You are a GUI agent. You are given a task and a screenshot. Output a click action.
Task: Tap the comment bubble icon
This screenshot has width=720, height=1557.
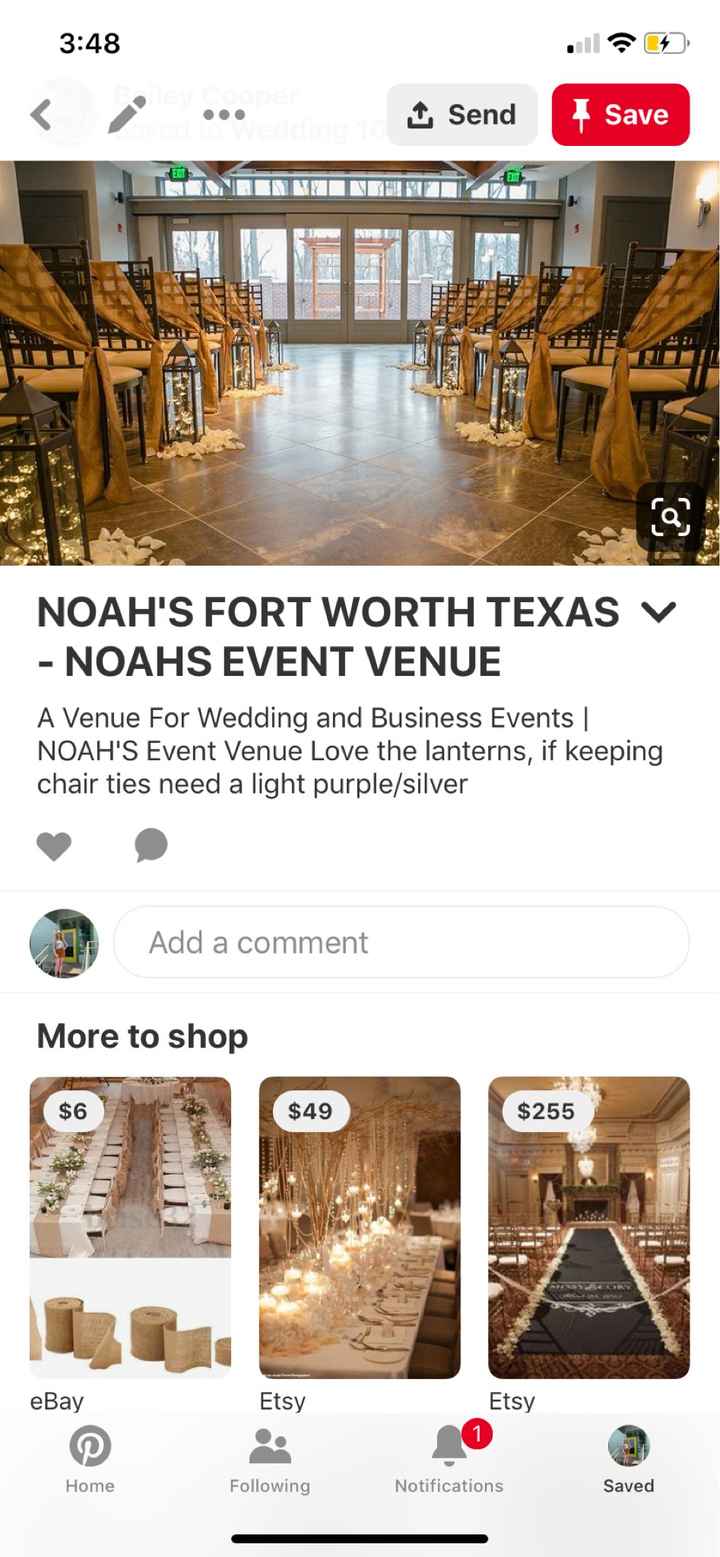pyautogui.click(x=151, y=845)
